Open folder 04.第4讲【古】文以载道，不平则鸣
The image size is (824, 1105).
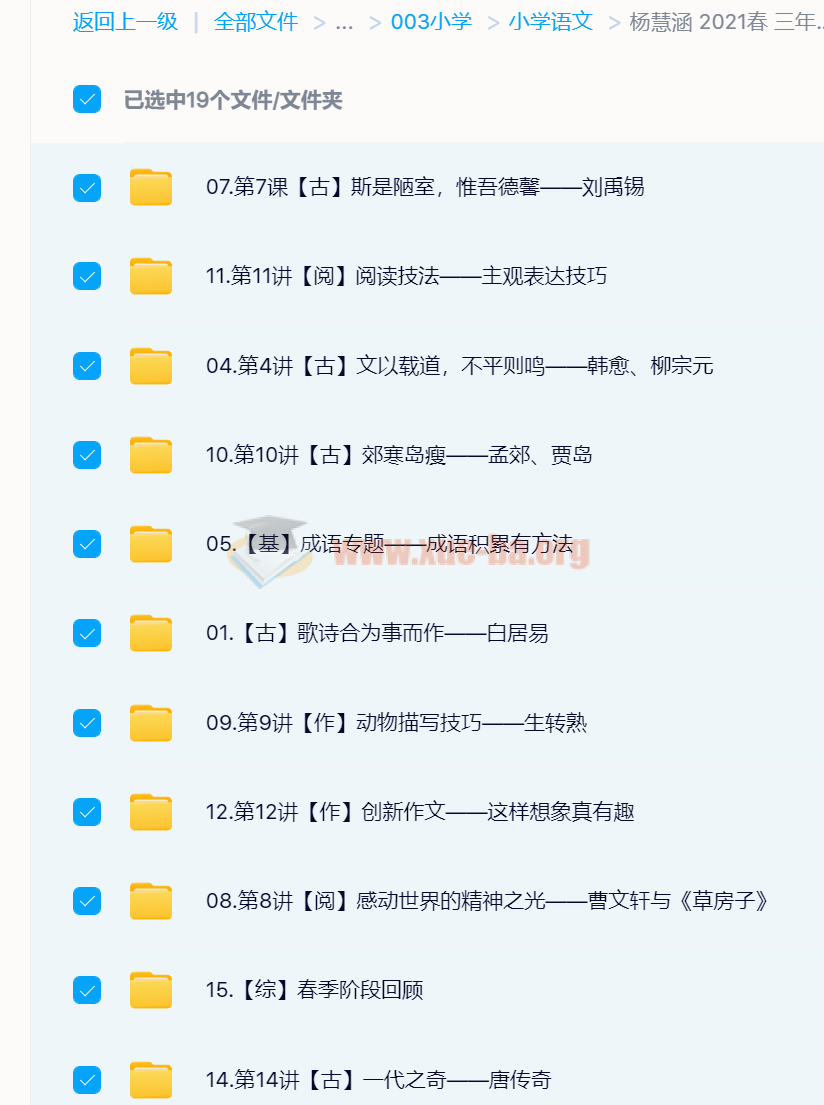tap(459, 366)
